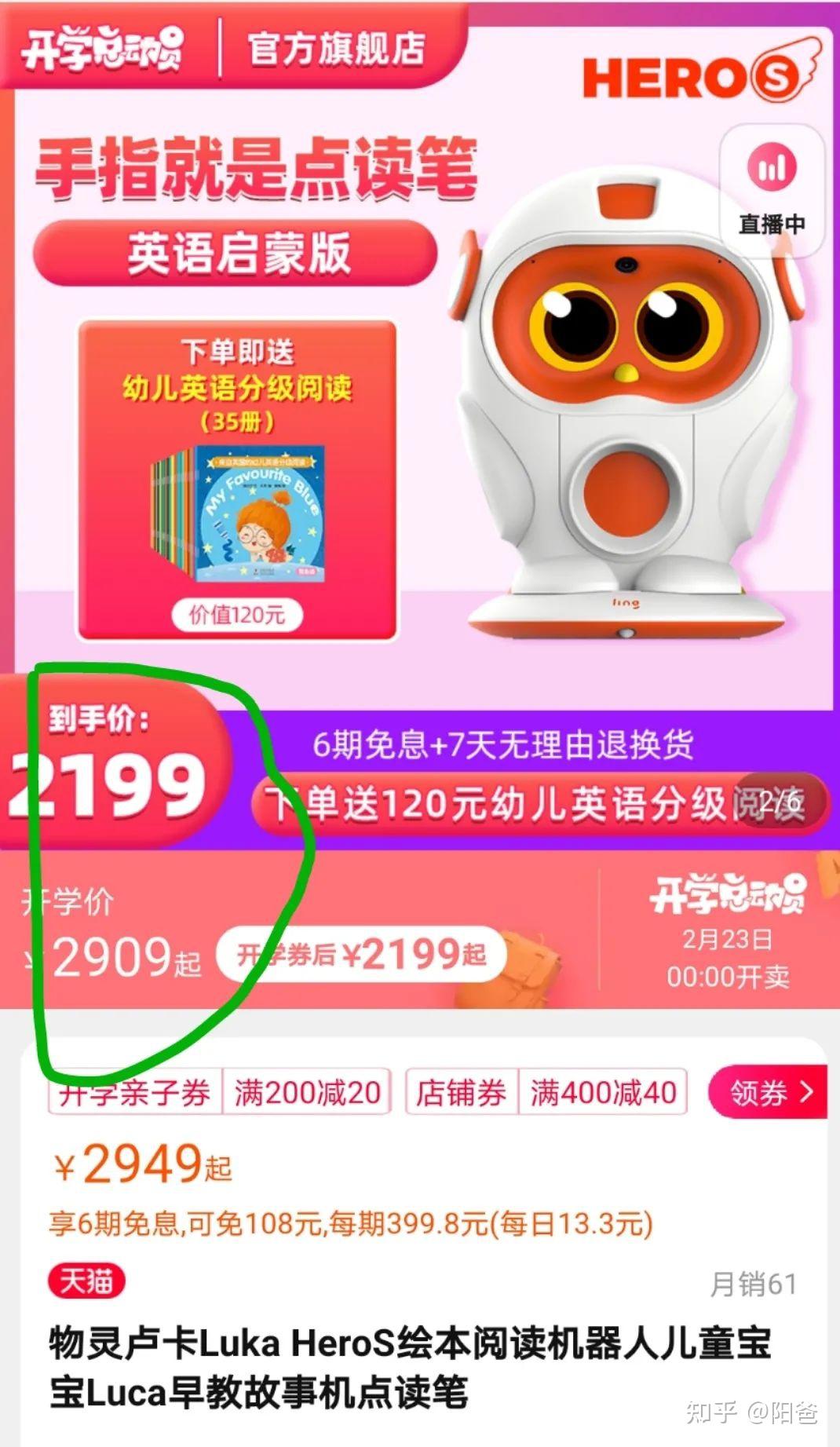This screenshot has width=840, height=1447.
Task: Select the 开学亲子券 满200减20 coupon
Action: click(219, 1092)
